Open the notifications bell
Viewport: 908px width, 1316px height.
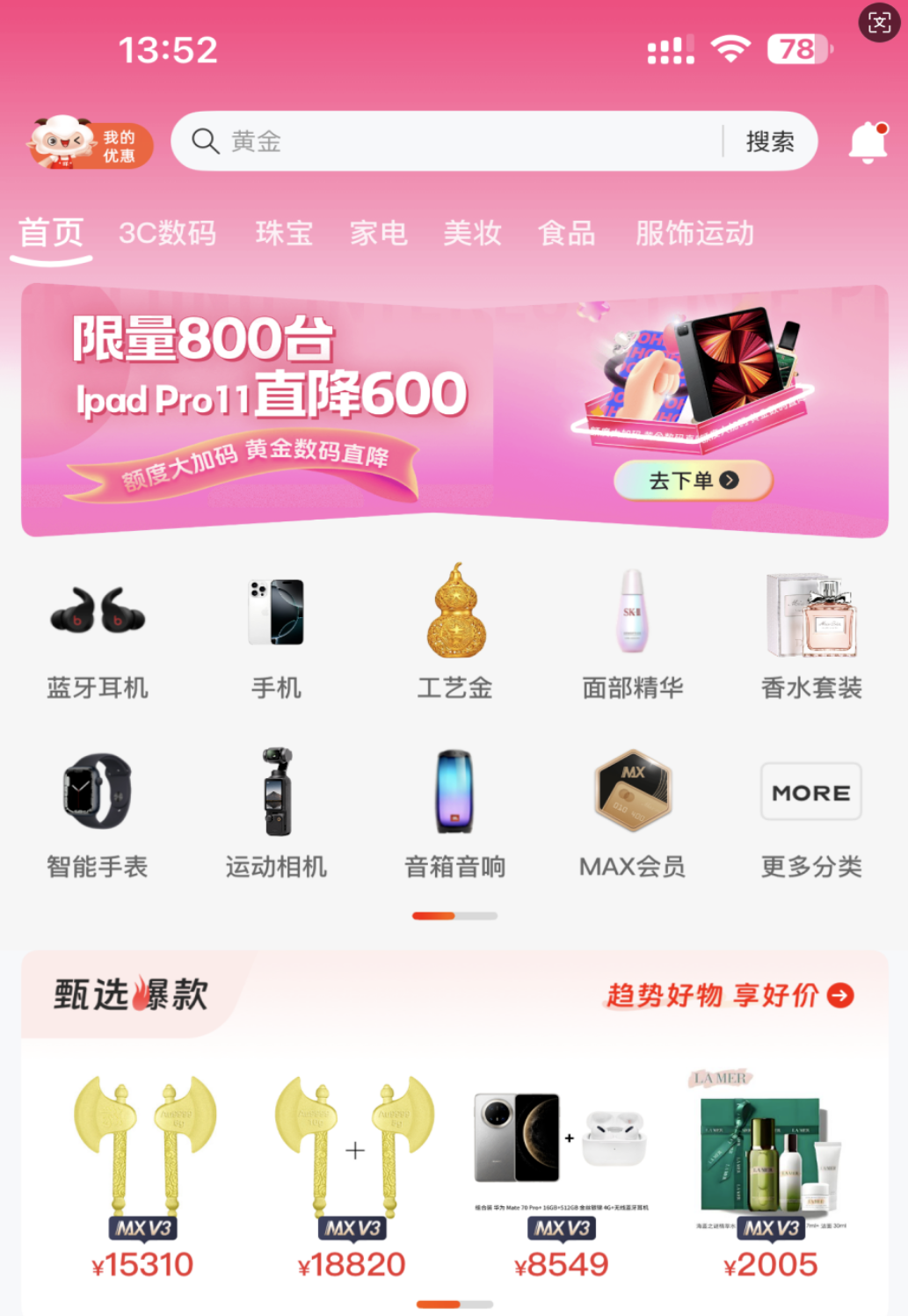[868, 142]
